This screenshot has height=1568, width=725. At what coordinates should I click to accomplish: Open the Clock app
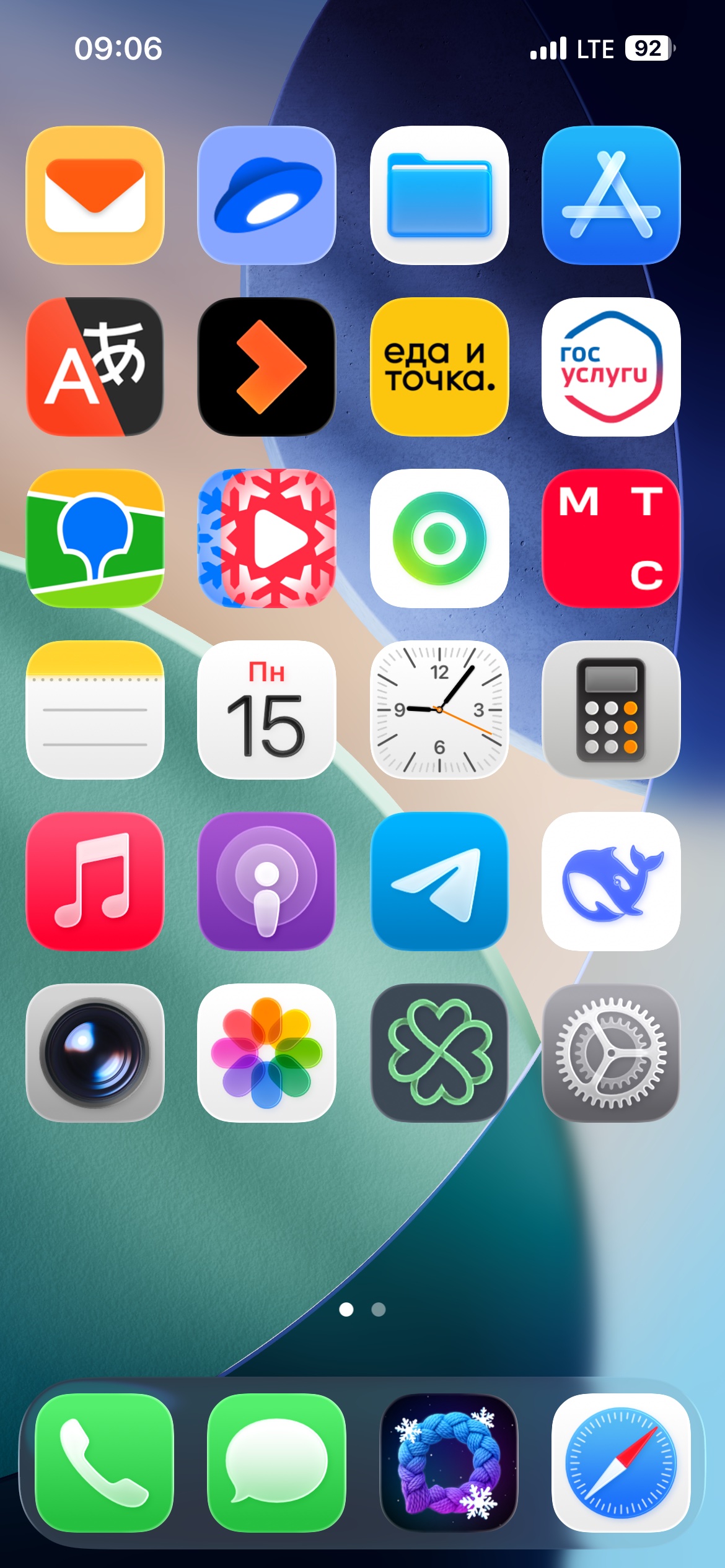pos(439,710)
